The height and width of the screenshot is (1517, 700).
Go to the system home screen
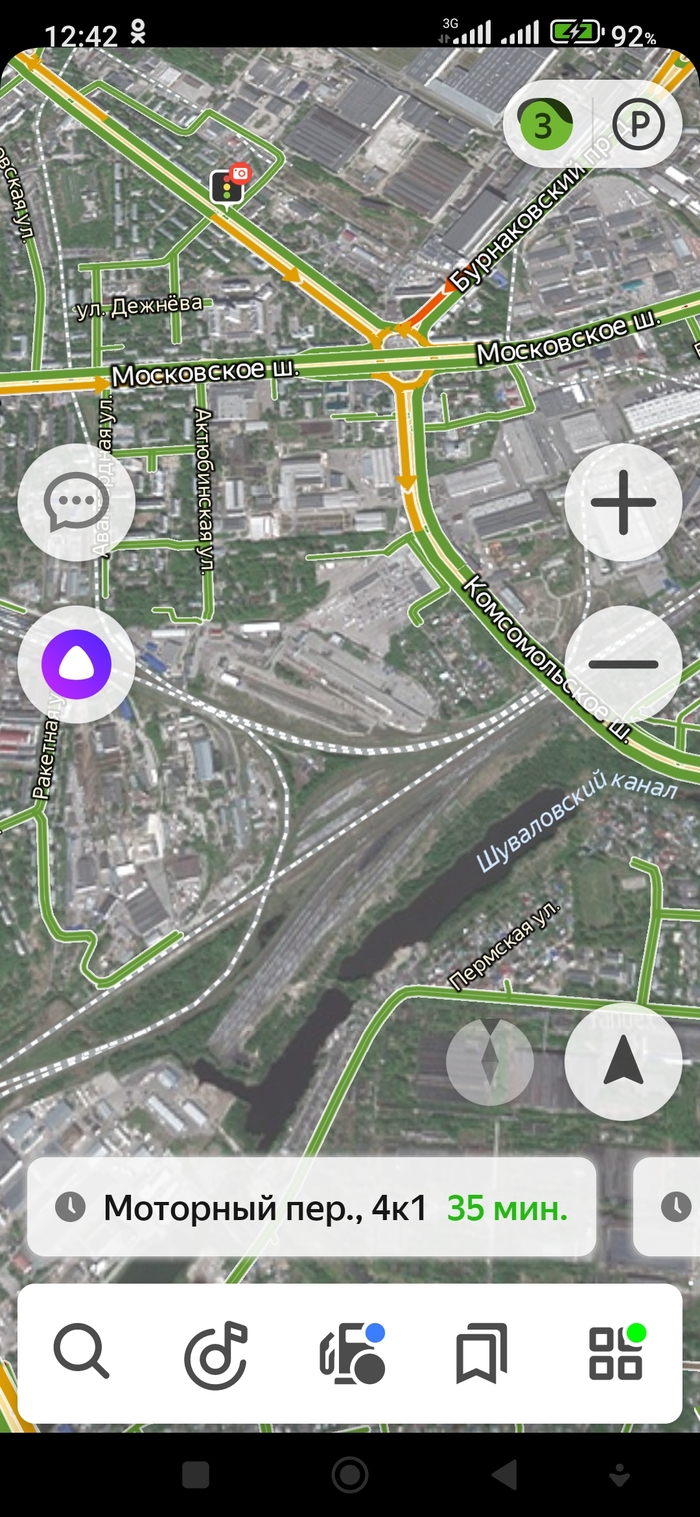pos(350,1474)
